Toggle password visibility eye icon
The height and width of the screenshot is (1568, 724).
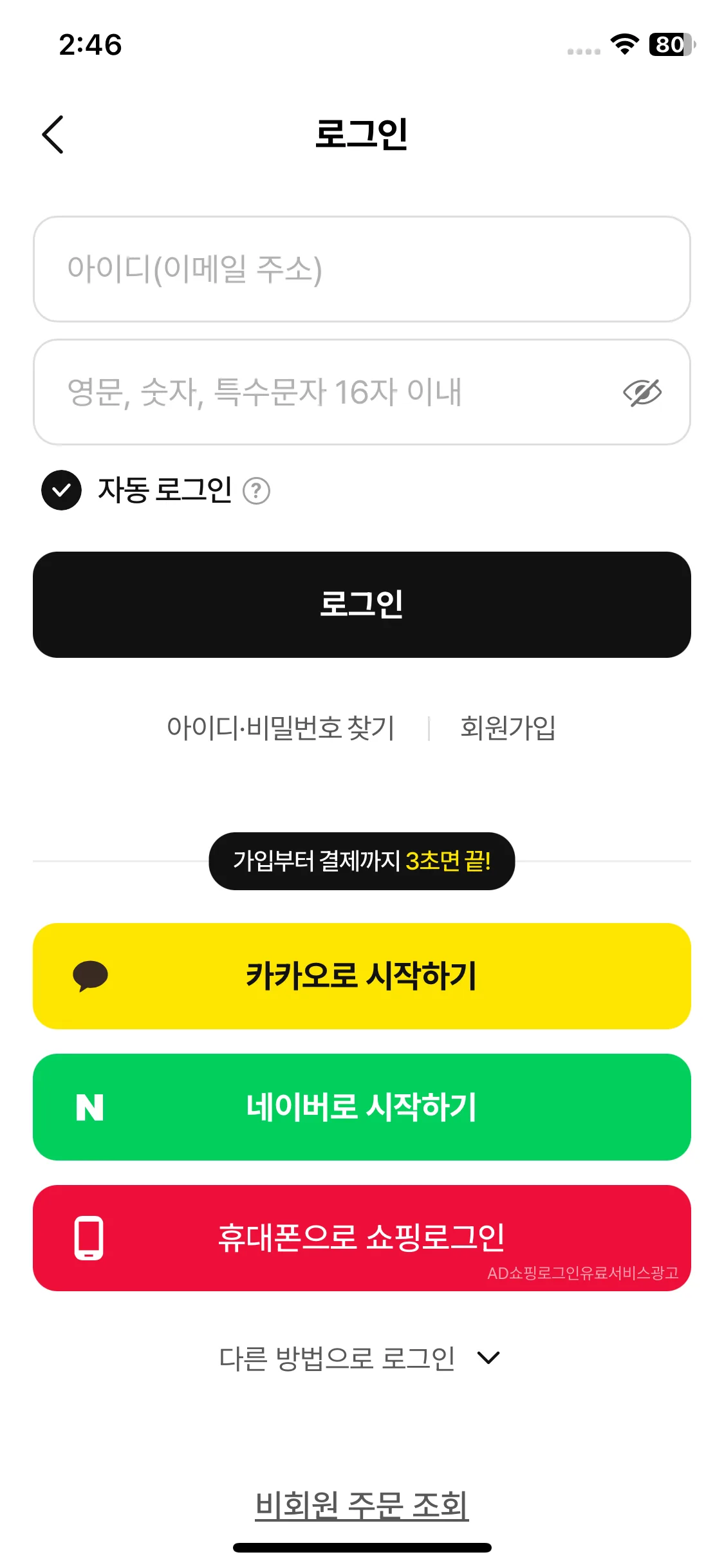(x=642, y=393)
